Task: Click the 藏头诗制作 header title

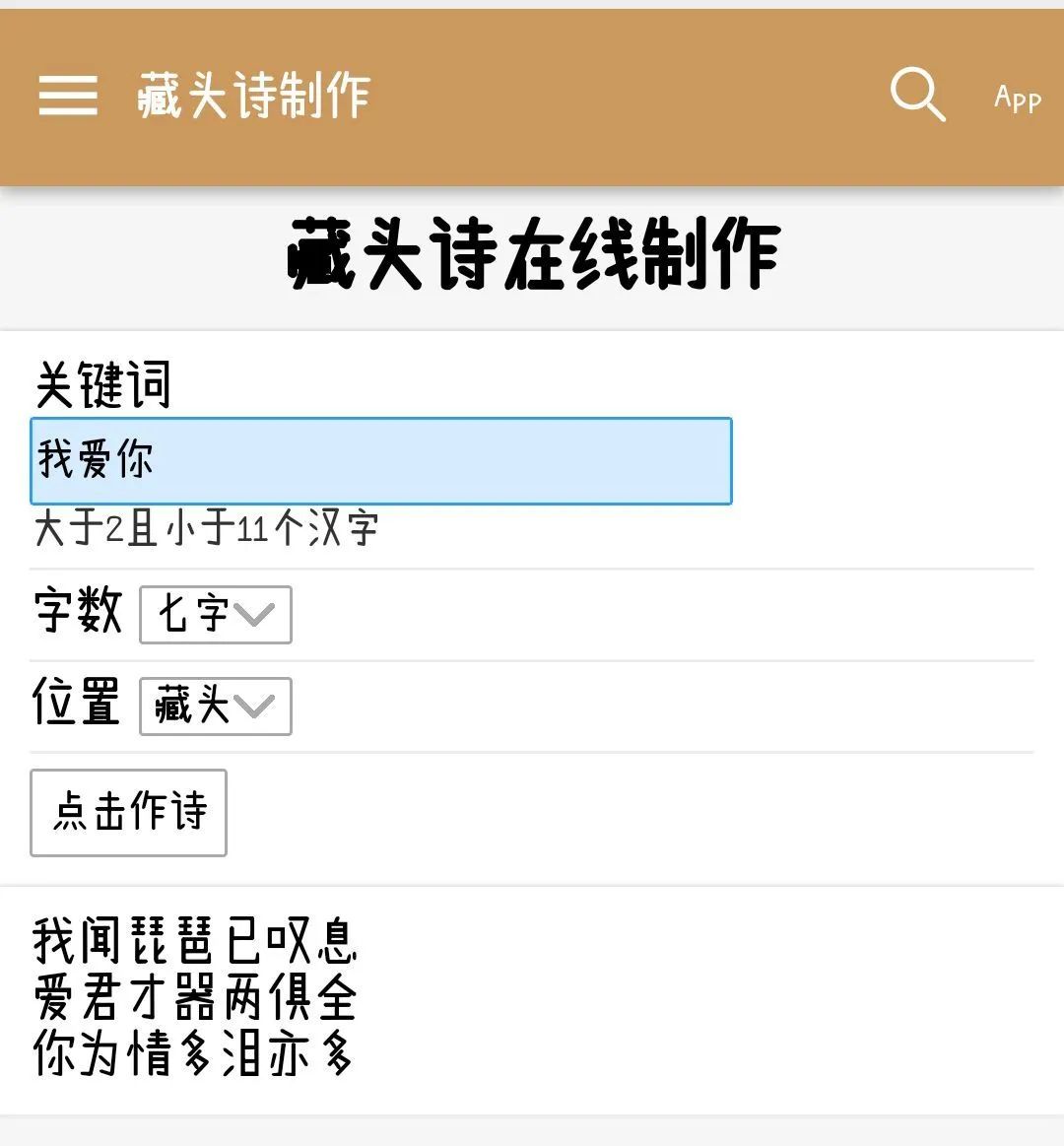Action: (x=250, y=94)
